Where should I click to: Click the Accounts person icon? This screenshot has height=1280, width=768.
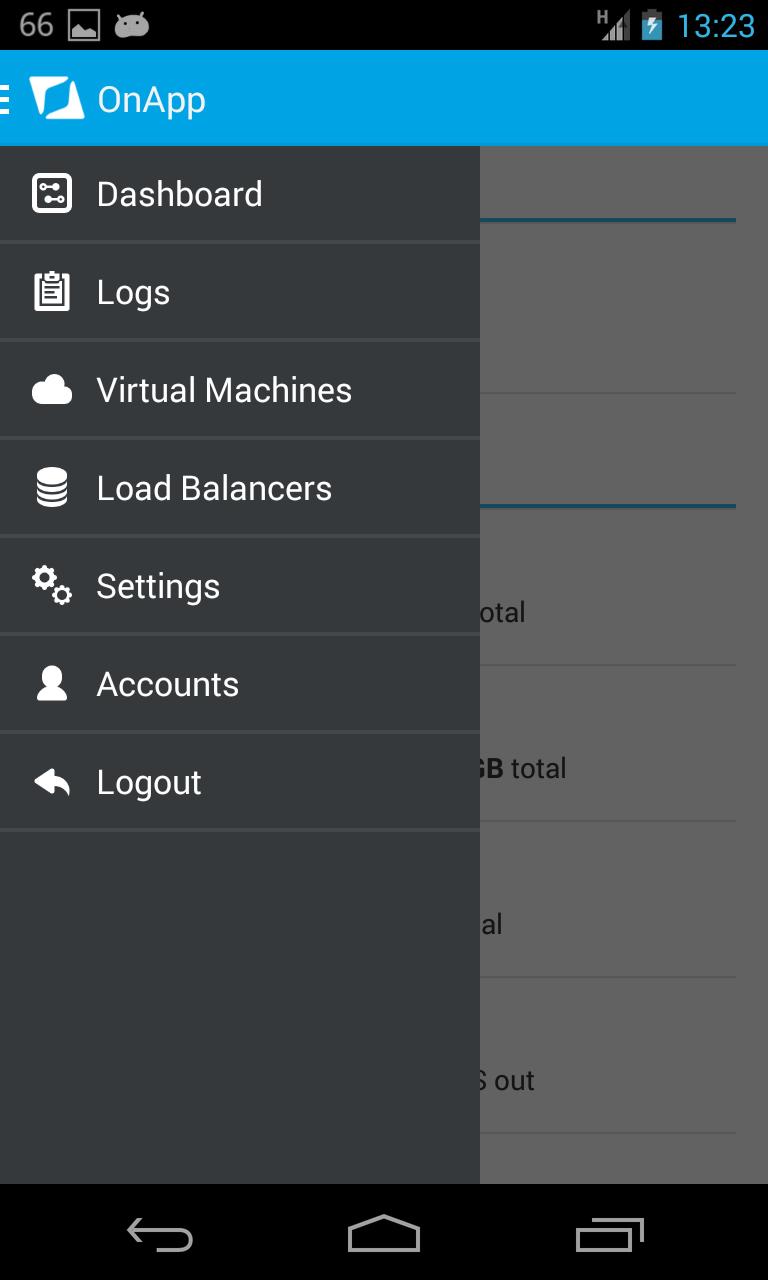click(52, 683)
